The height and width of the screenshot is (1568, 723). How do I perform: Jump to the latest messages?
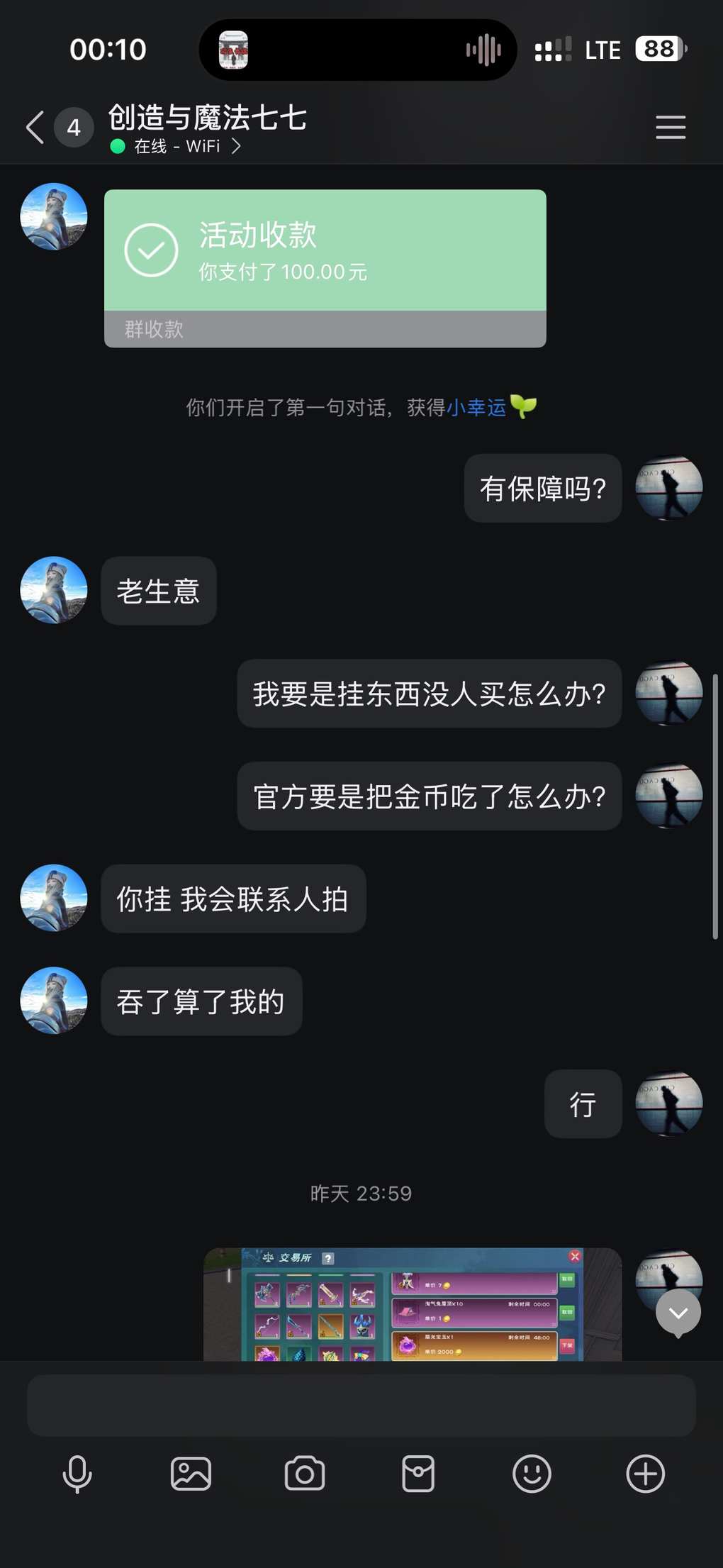678,1313
